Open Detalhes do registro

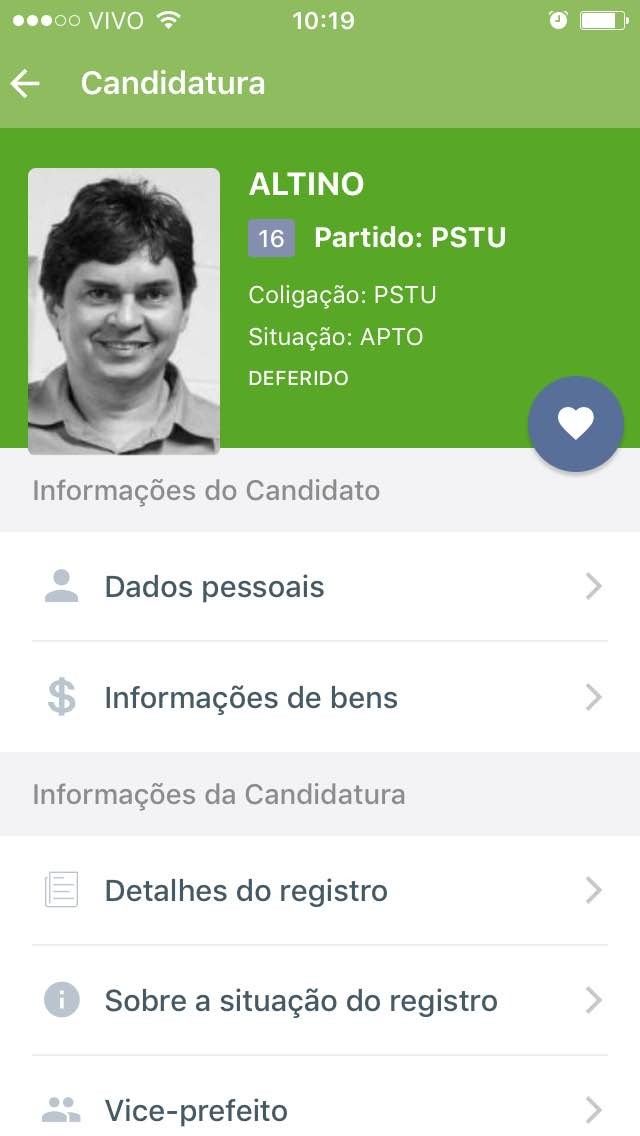(319, 891)
